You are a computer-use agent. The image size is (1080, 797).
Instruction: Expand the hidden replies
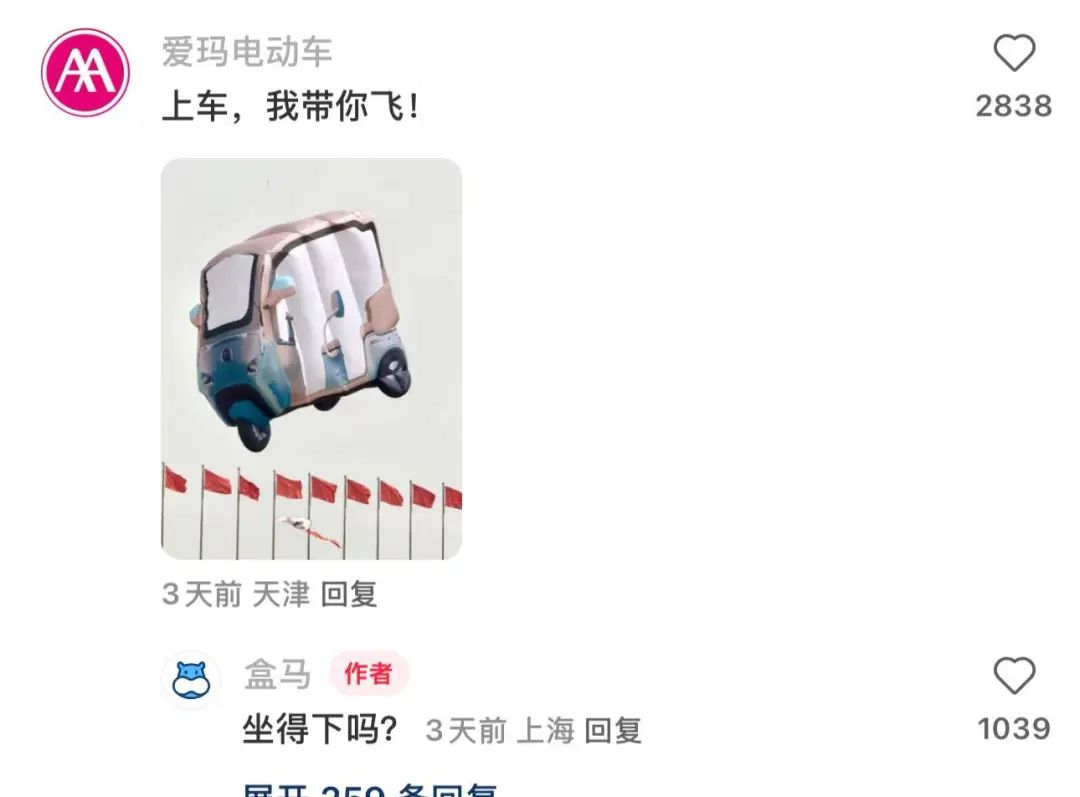[x=370, y=790]
